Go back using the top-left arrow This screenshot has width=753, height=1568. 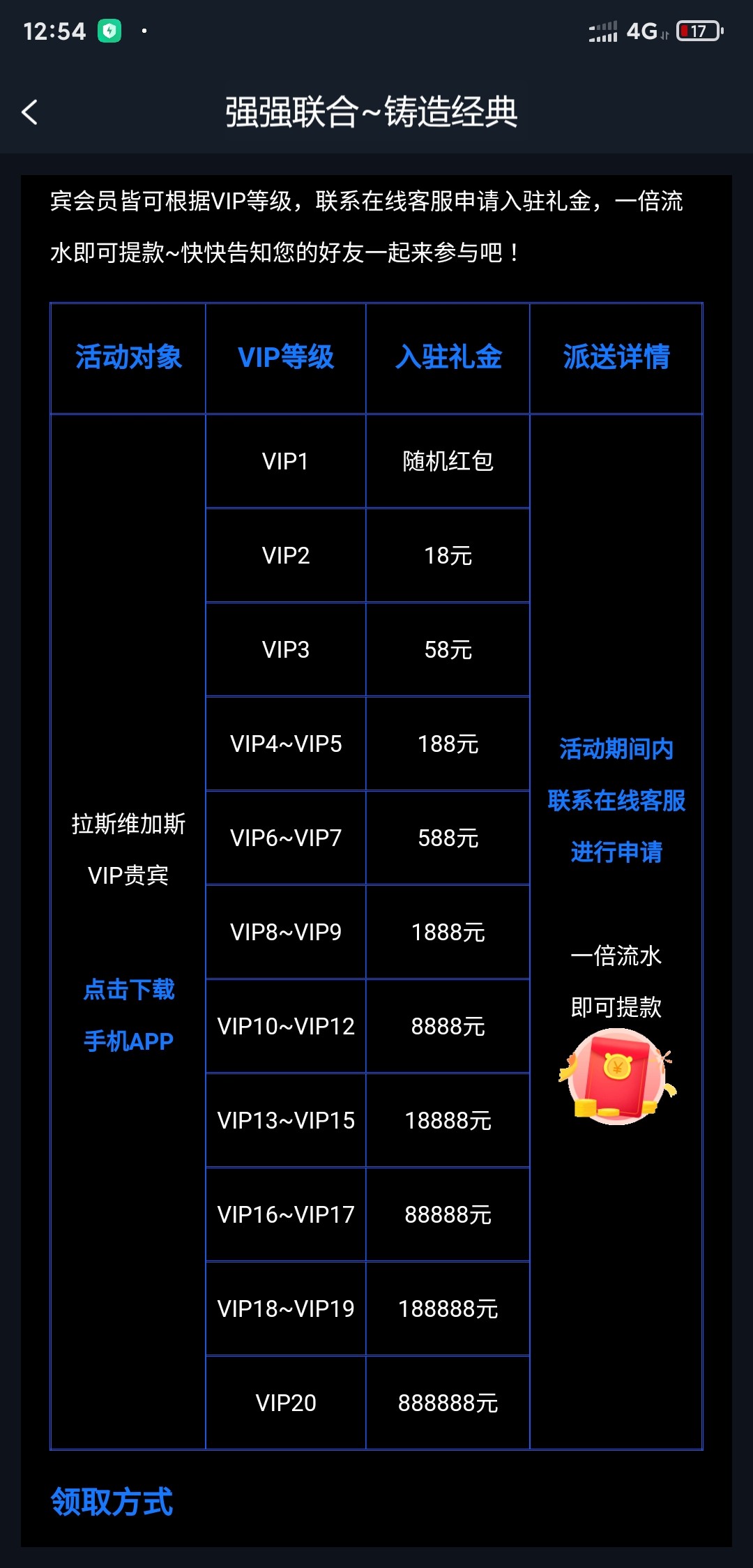click(x=30, y=112)
